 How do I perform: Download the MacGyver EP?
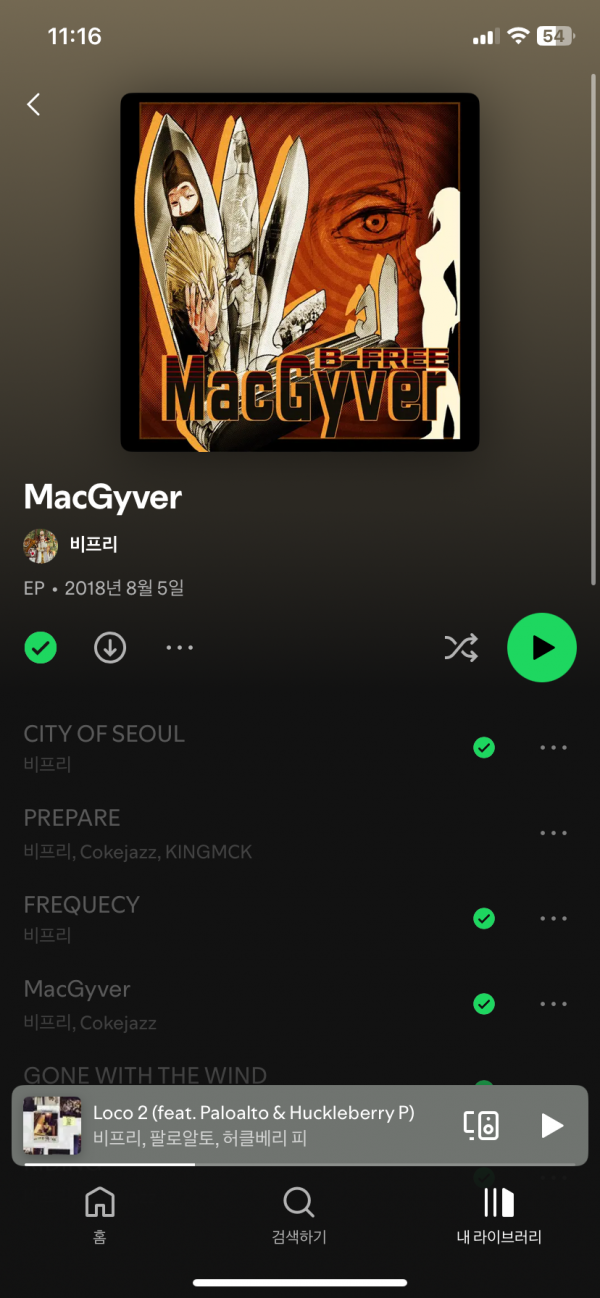(110, 648)
